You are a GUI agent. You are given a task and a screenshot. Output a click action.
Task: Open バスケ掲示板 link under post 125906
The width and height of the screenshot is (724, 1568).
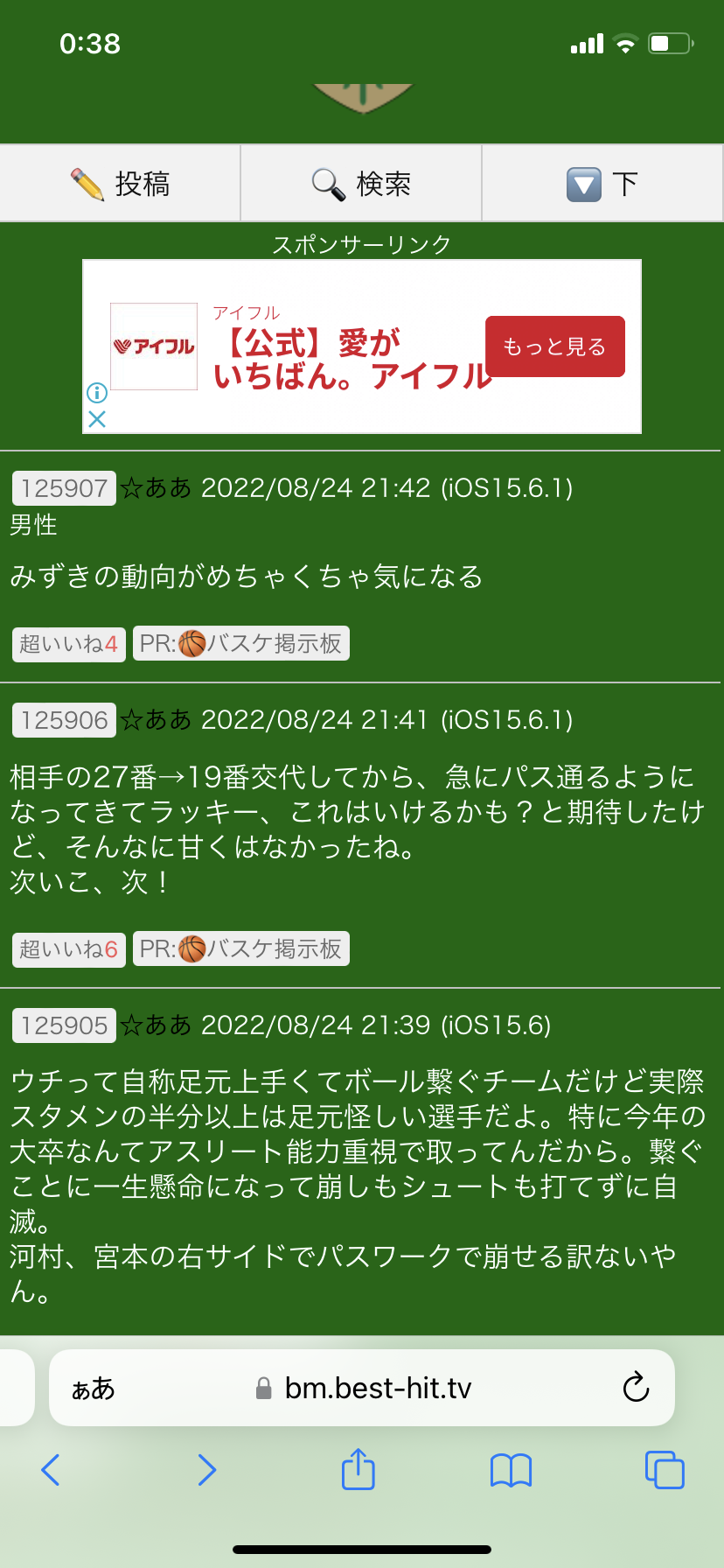click(241, 949)
